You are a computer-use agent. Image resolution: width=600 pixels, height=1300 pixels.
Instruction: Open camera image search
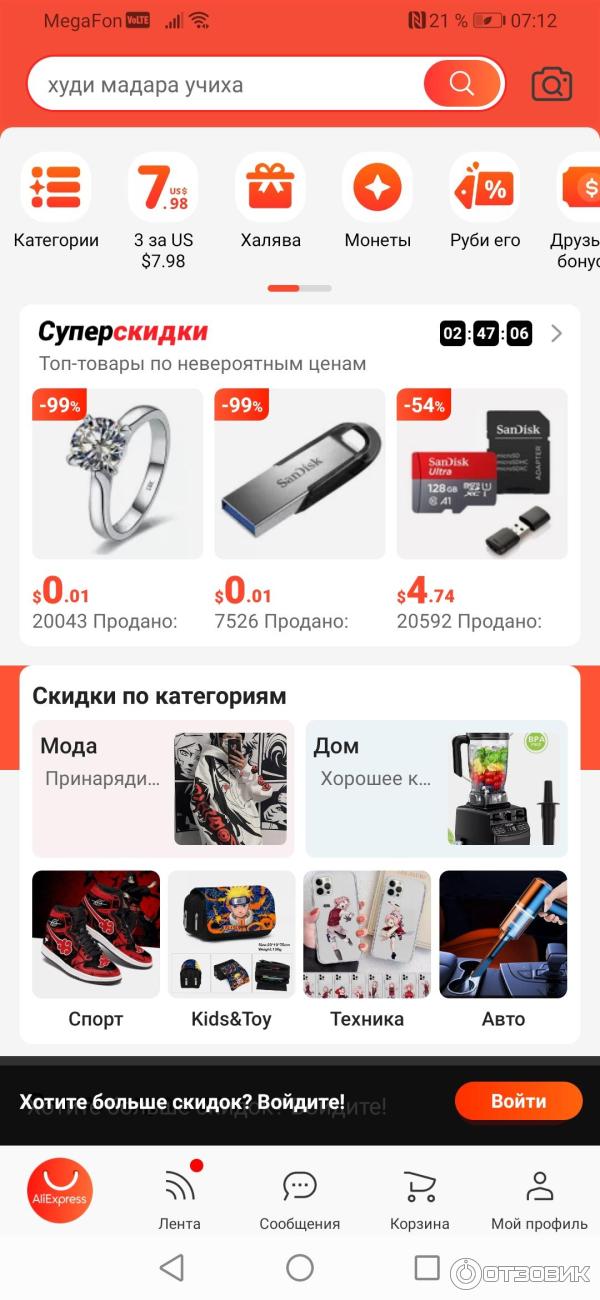pyautogui.click(x=551, y=85)
